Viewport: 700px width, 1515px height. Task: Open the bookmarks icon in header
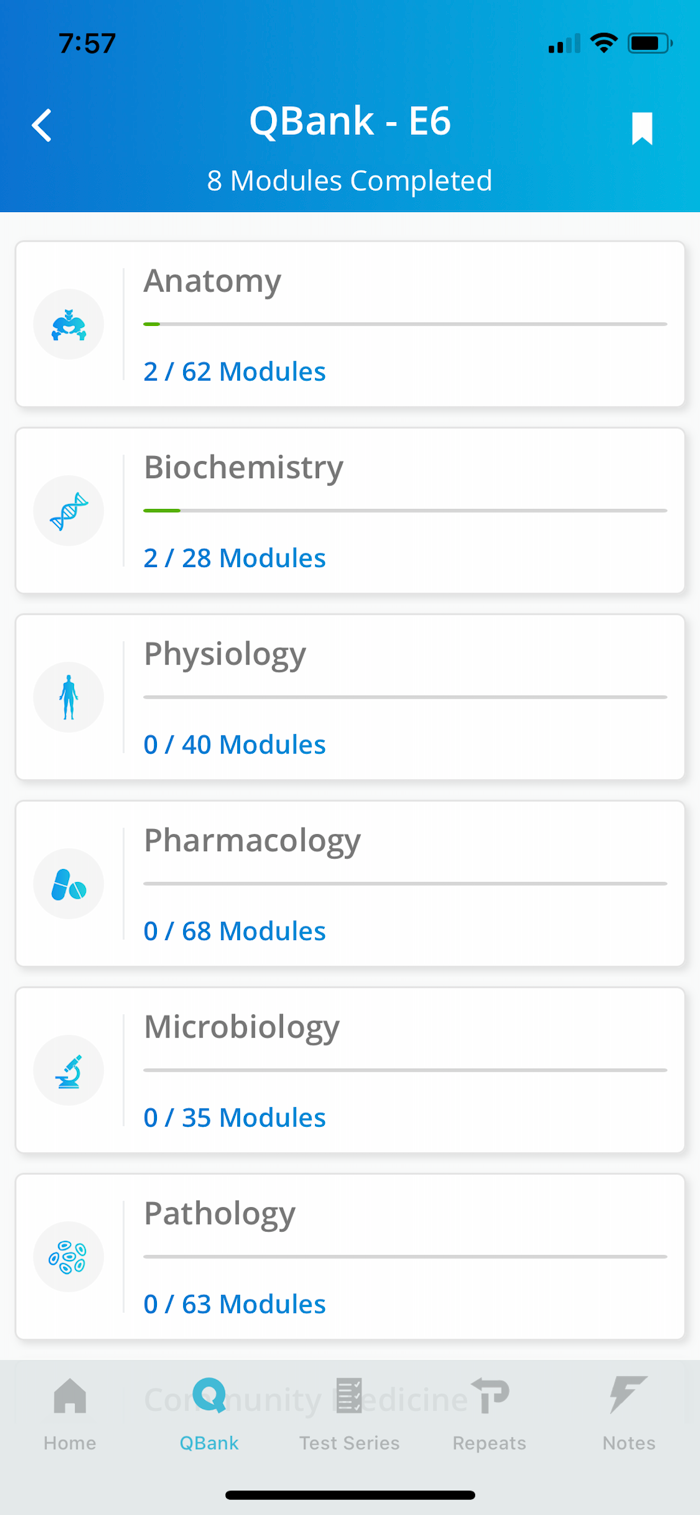(642, 129)
